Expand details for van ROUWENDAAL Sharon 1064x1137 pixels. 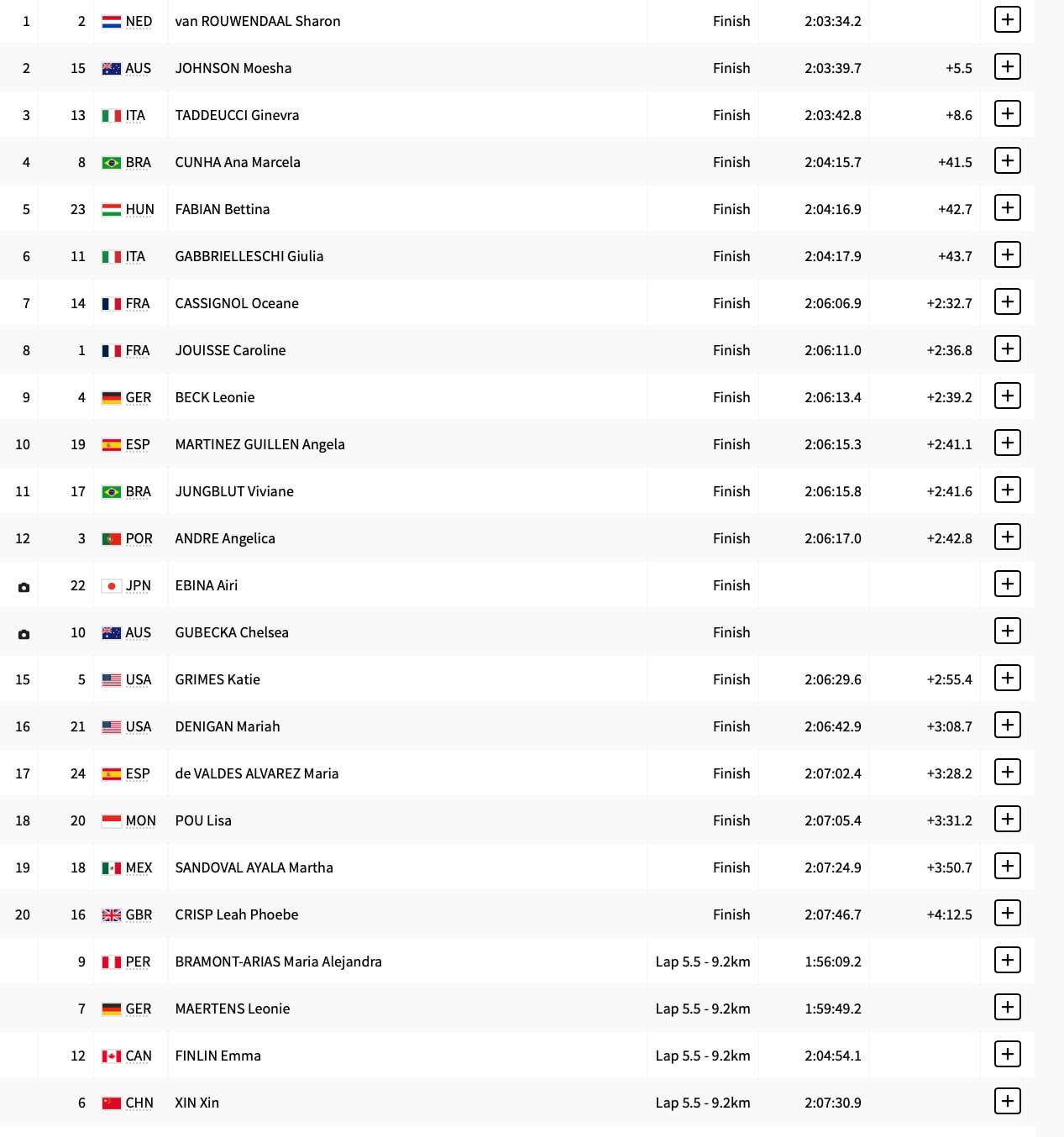pos(1007,20)
